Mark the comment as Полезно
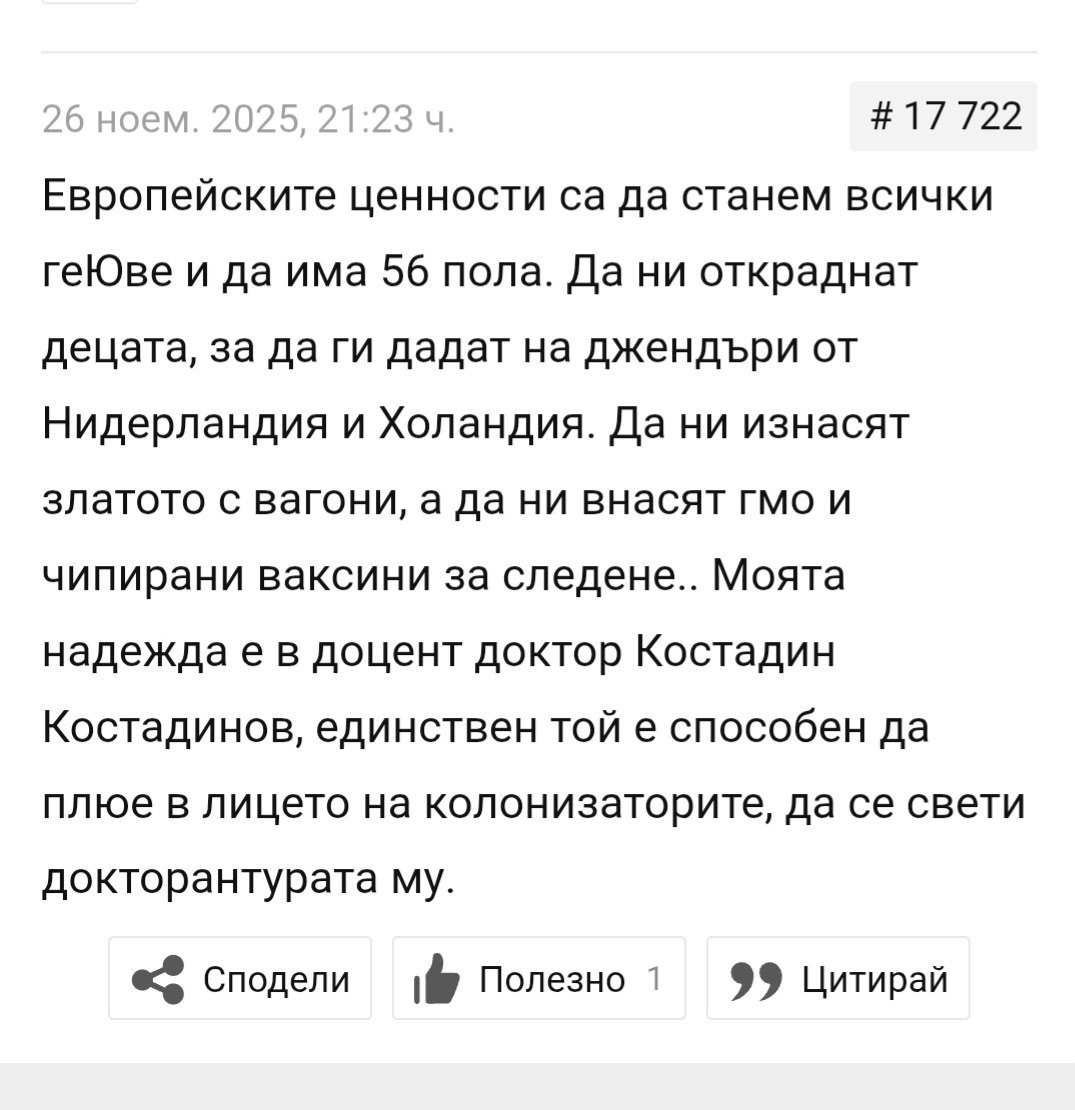This screenshot has width=1075, height=1110. (x=538, y=978)
